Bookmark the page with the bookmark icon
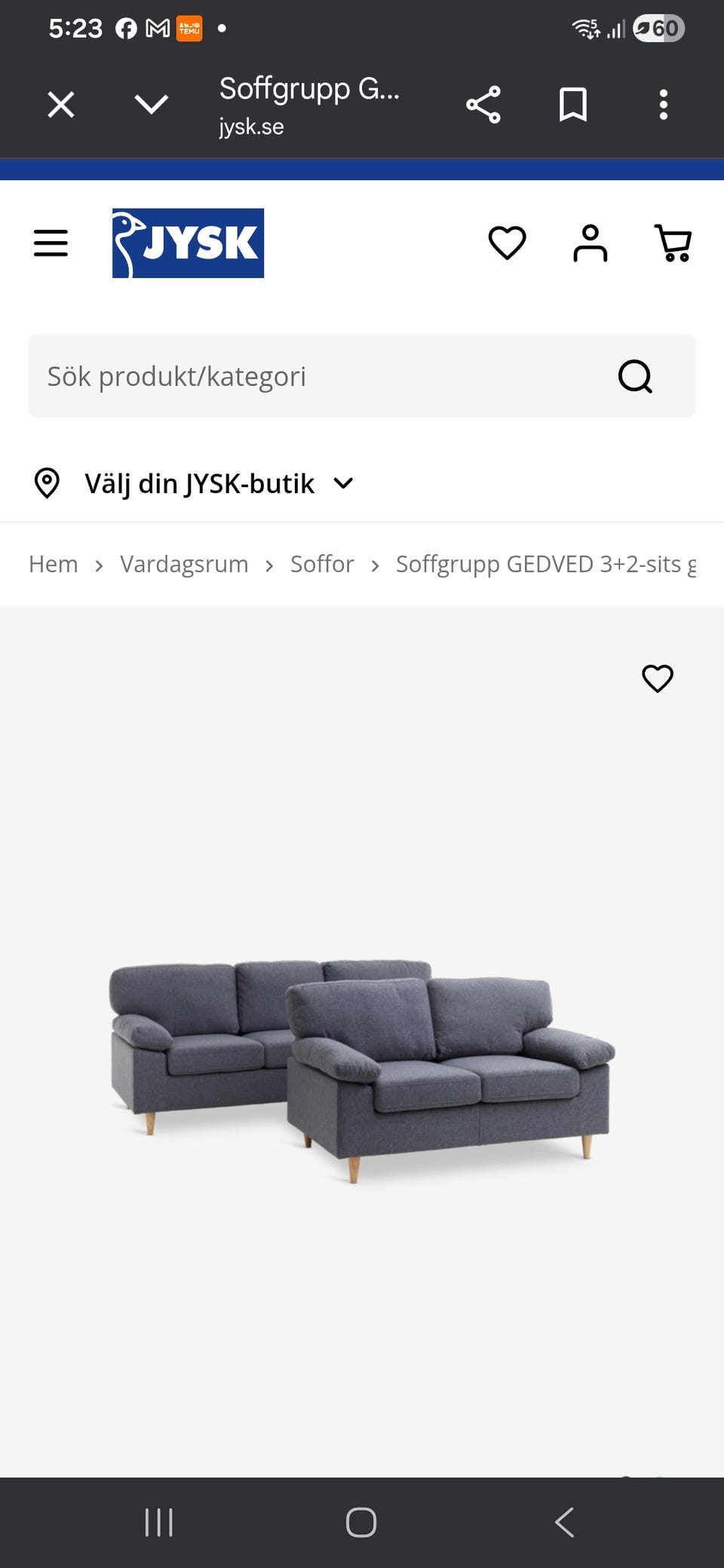 (x=573, y=104)
